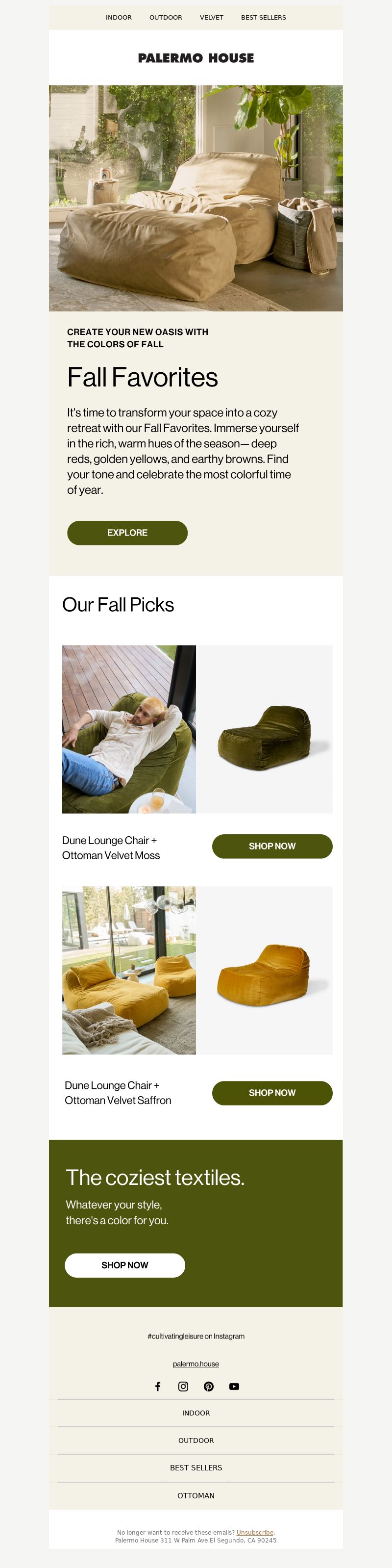Image resolution: width=392 pixels, height=1568 pixels.
Task: Open the Instagram icon
Action: [x=183, y=1386]
